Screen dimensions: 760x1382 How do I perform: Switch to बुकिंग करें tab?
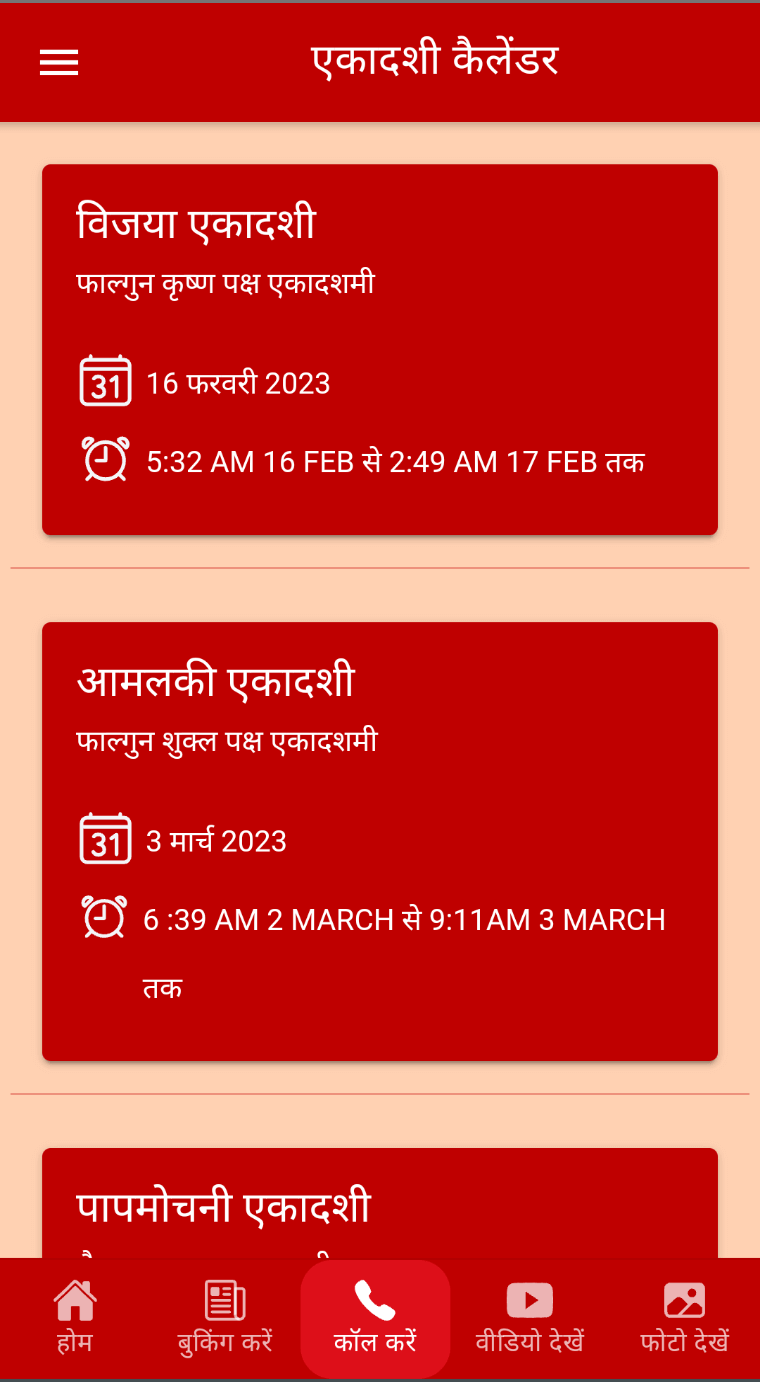[225, 1318]
